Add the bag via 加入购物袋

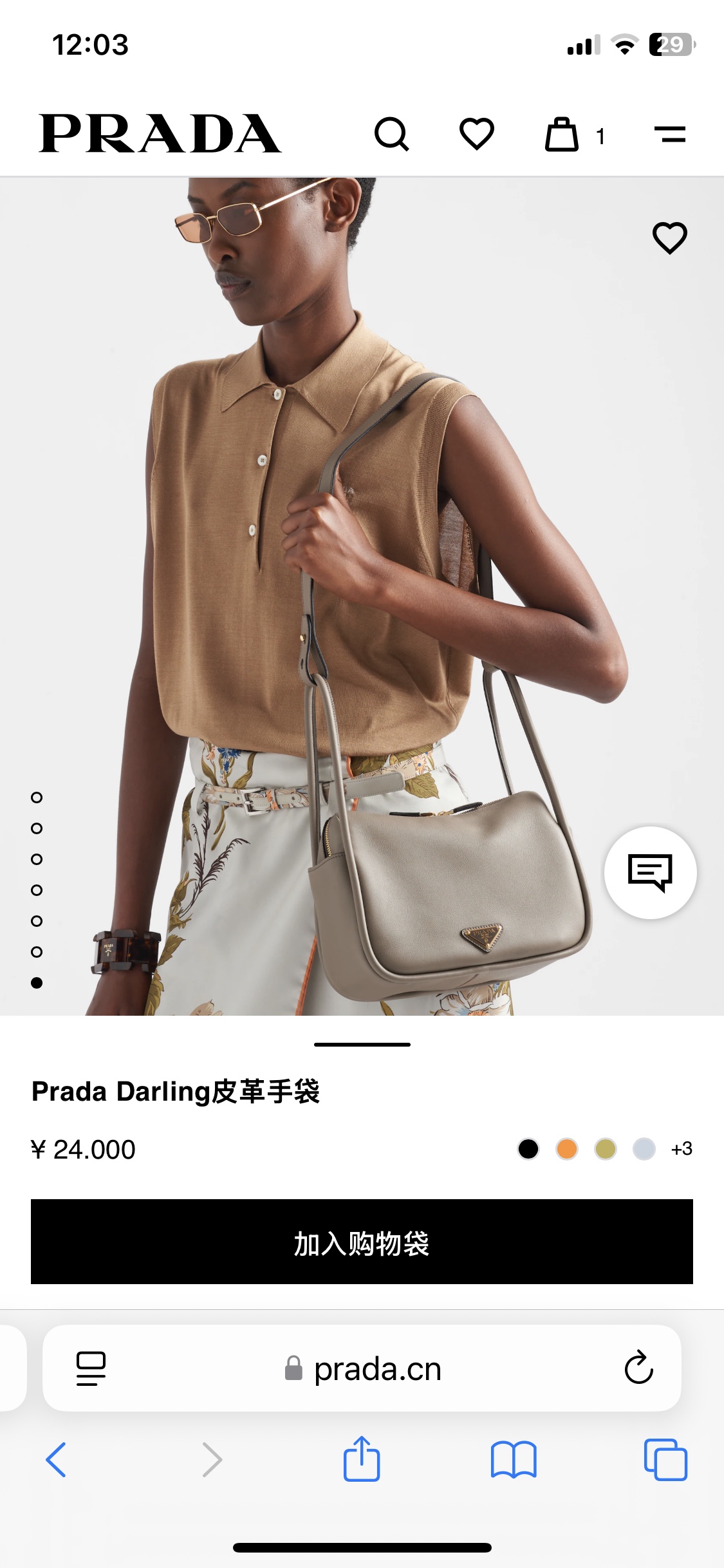362,1242
